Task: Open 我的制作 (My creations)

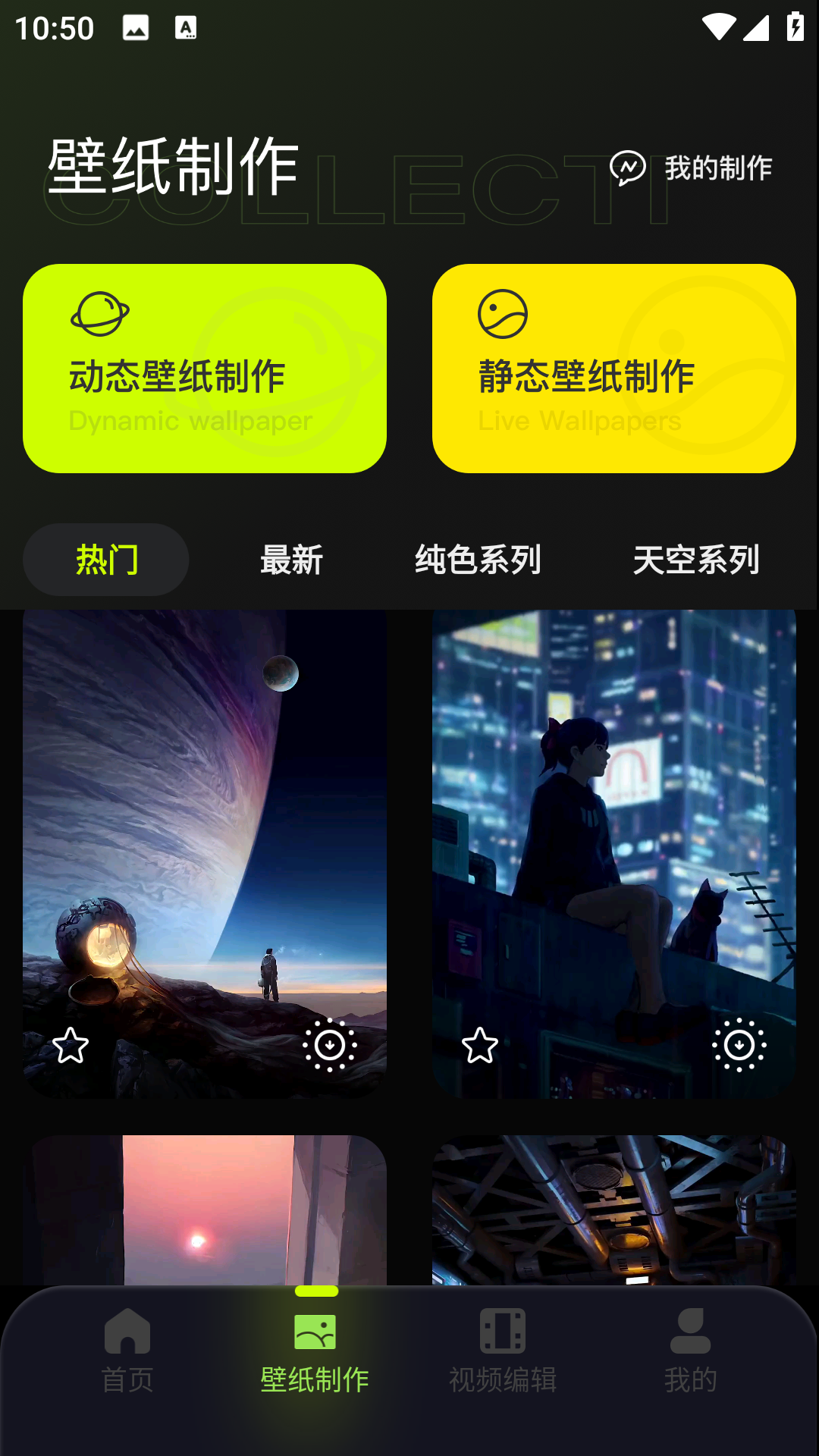Action: click(x=692, y=168)
